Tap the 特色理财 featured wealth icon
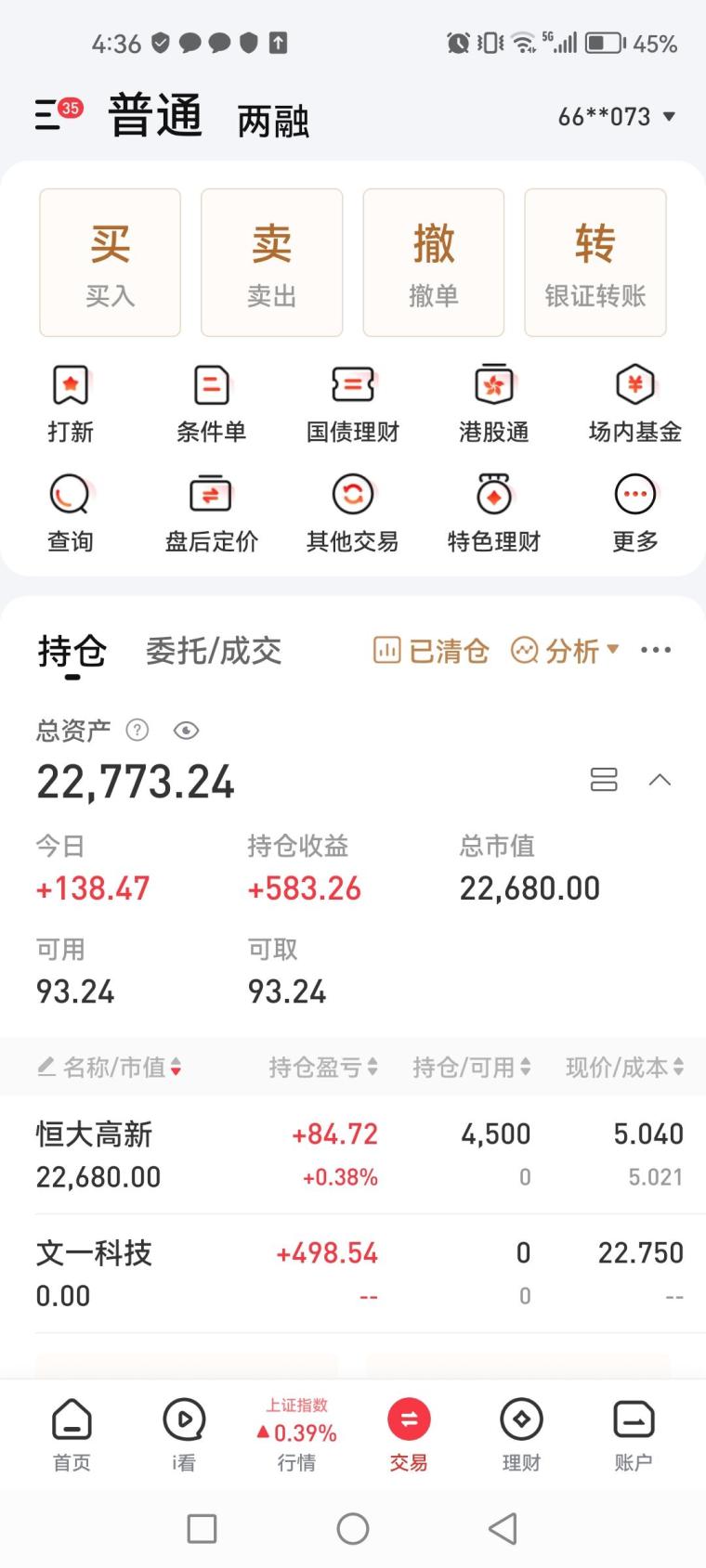 493,511
